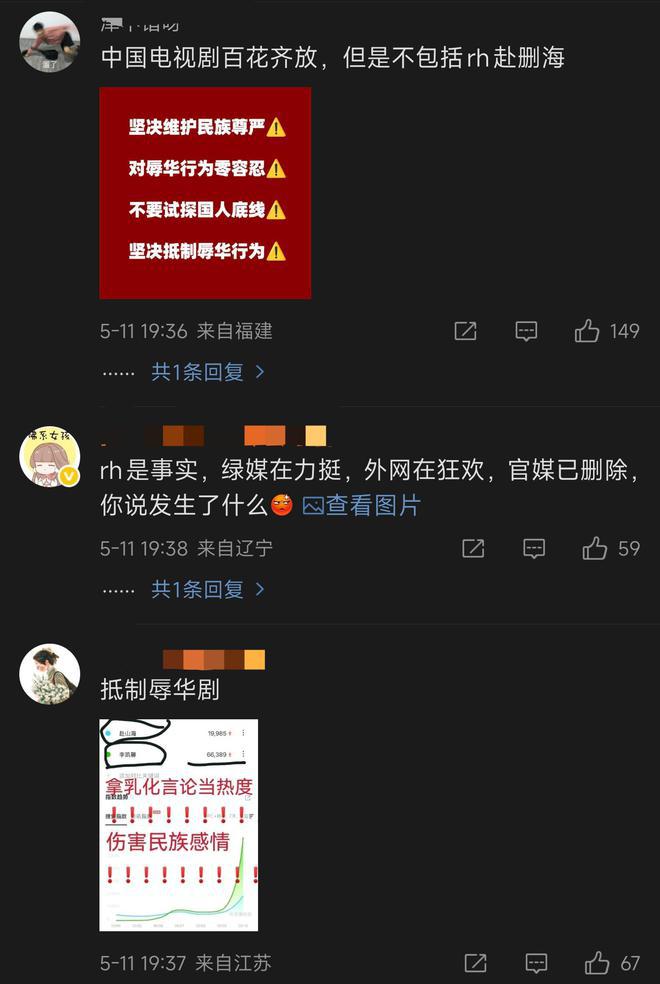Viewport: 660px width, 984px height.
Task: Share the comment posted from 福建
Action: point(465,331)
